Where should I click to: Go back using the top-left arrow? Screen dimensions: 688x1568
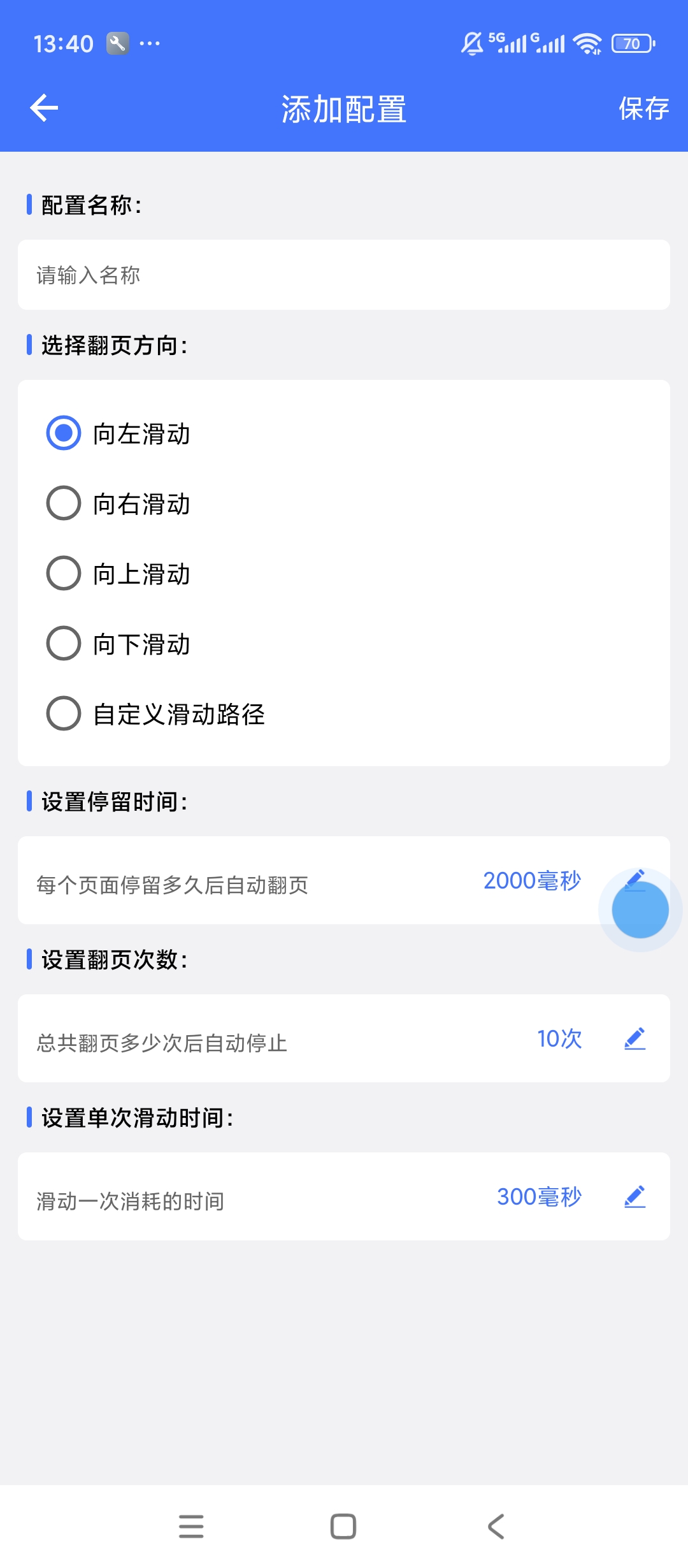pyautogui.click(x=44, y=108)
